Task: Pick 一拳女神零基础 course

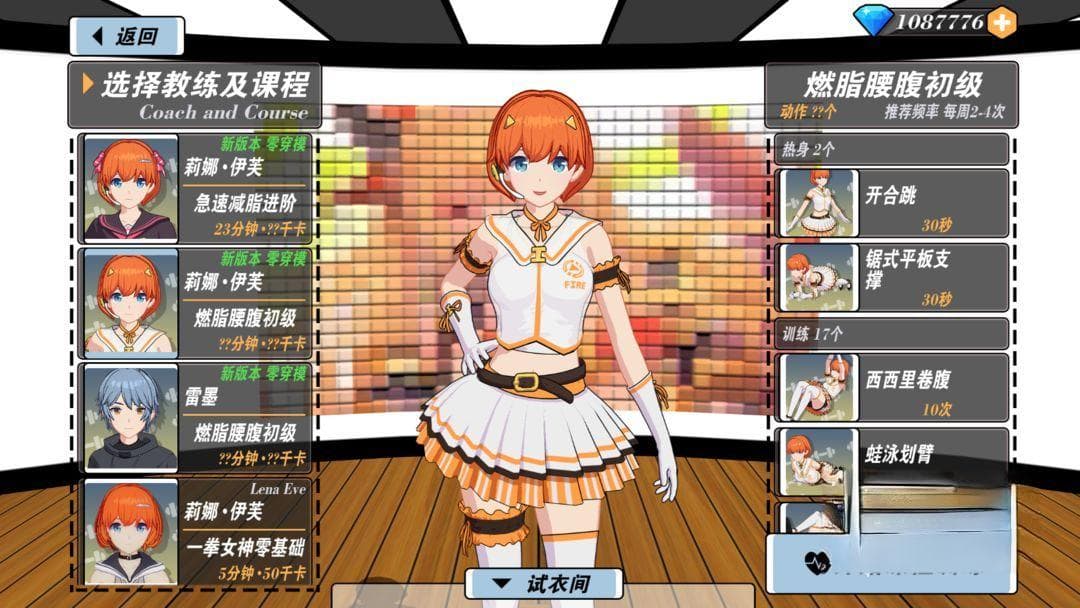Action: click(195, 532)
